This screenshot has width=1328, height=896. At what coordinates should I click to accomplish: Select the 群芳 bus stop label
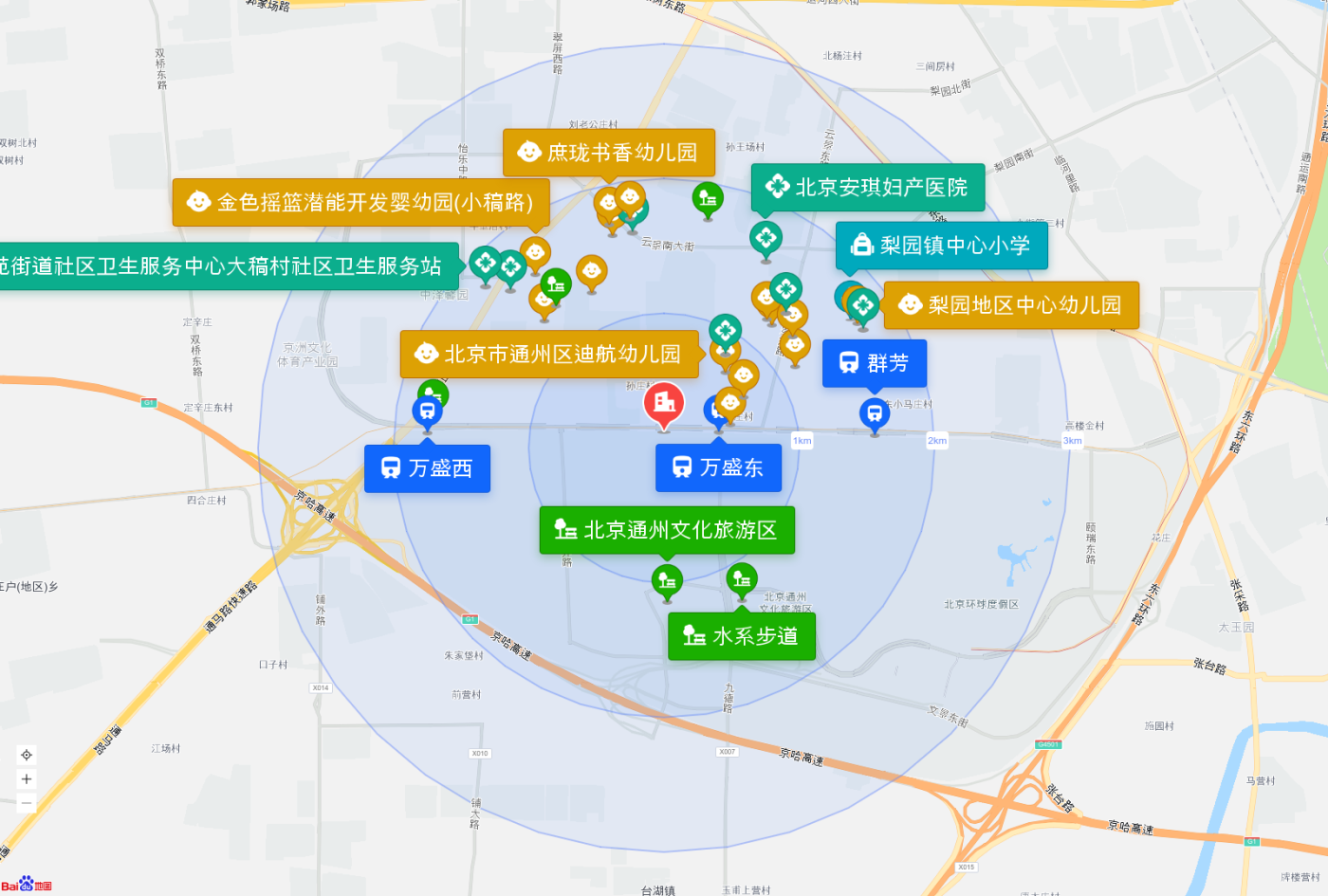tap(875, 363)
